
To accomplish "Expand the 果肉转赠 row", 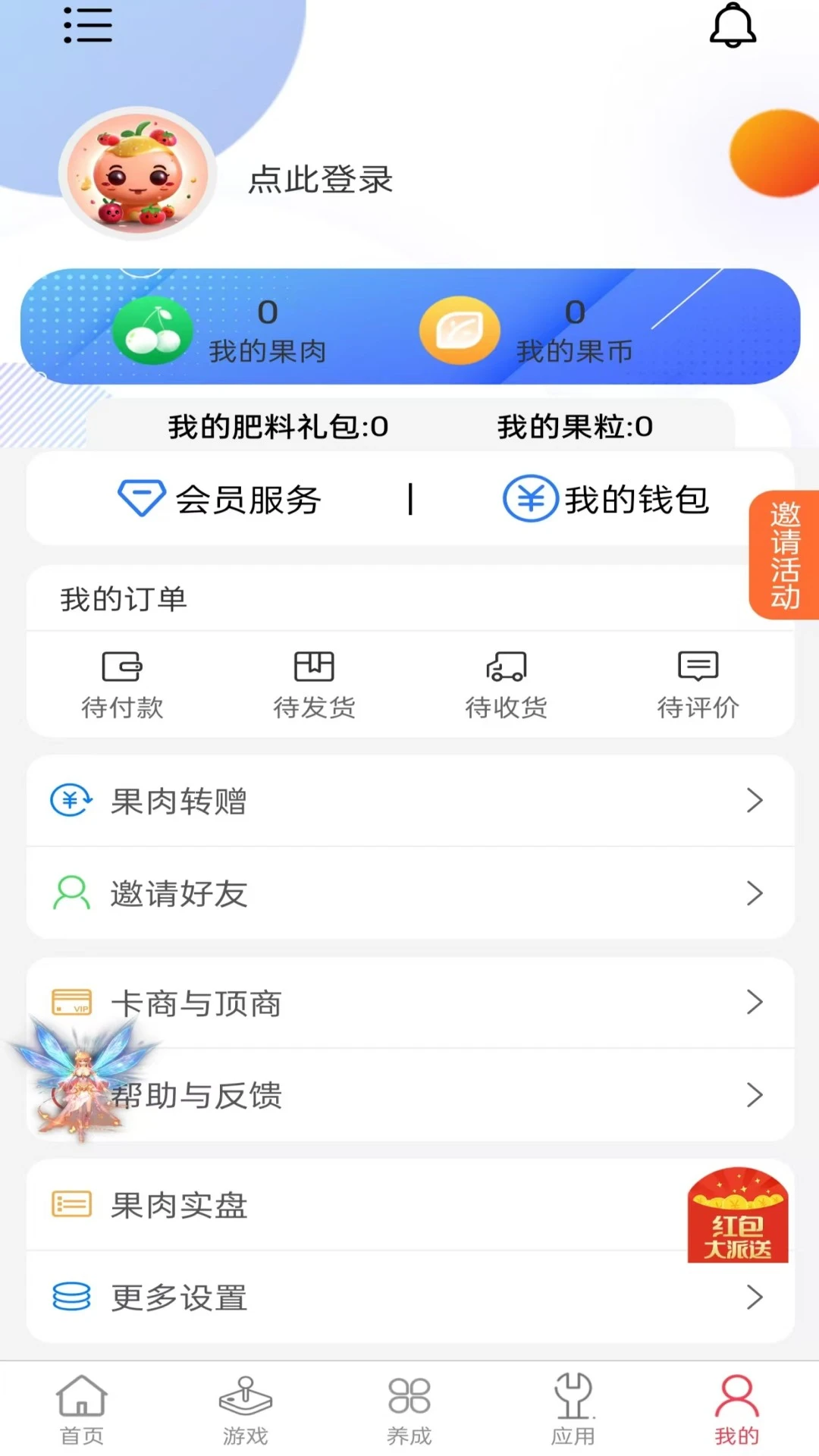I will click(409, 801).
